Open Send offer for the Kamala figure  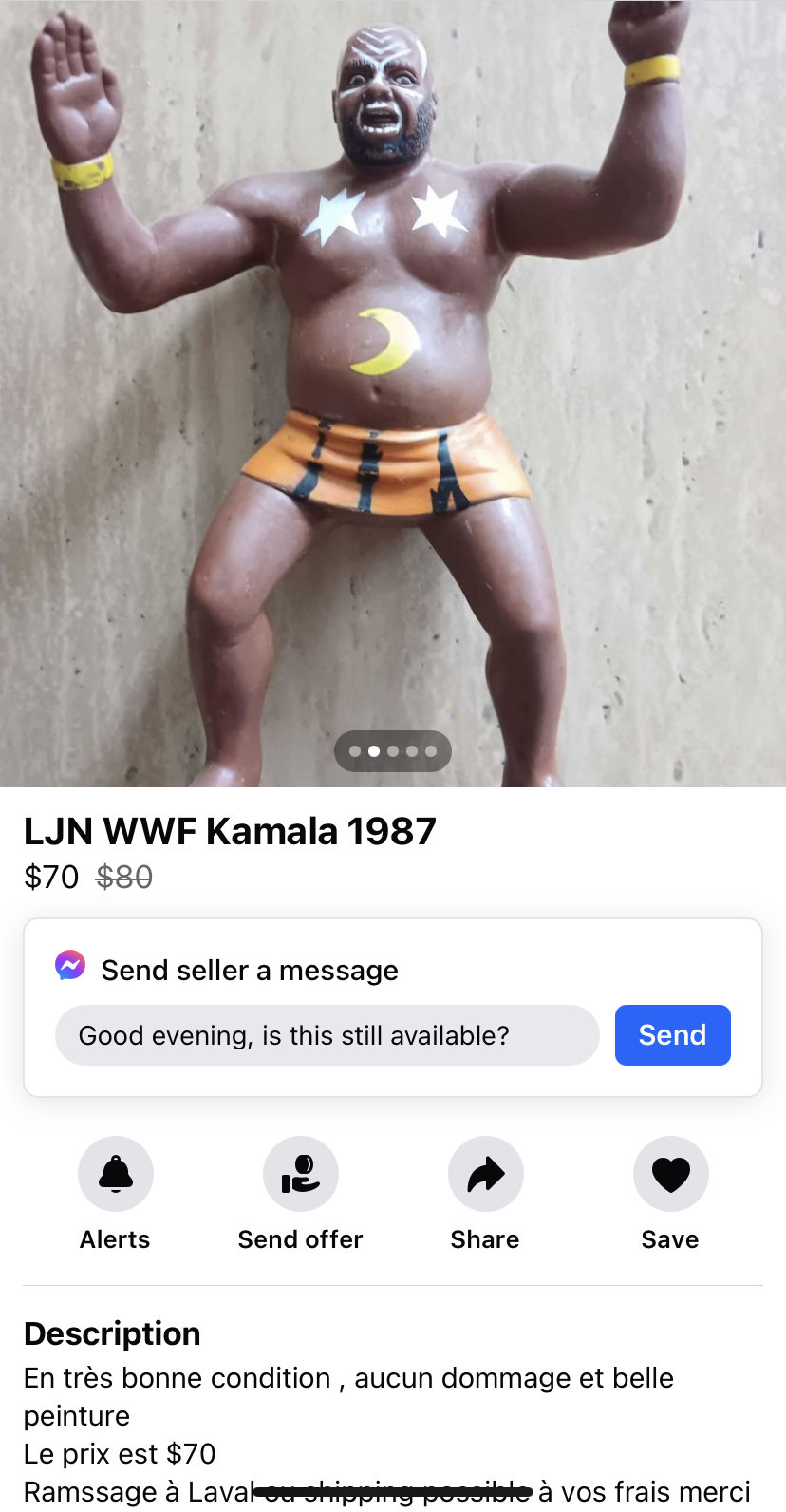coord(300,1174)
